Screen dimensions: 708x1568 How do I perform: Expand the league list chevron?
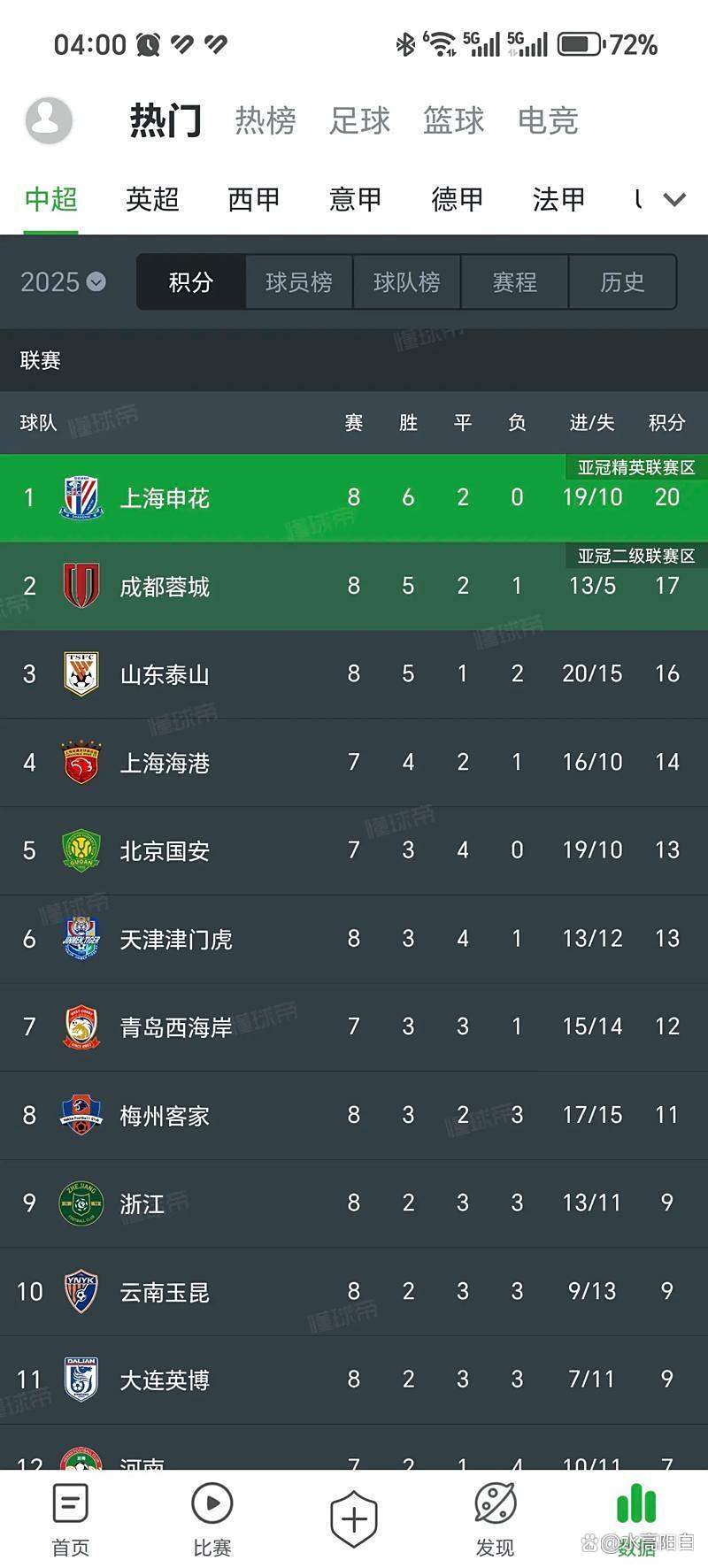[x=674, y=200]
